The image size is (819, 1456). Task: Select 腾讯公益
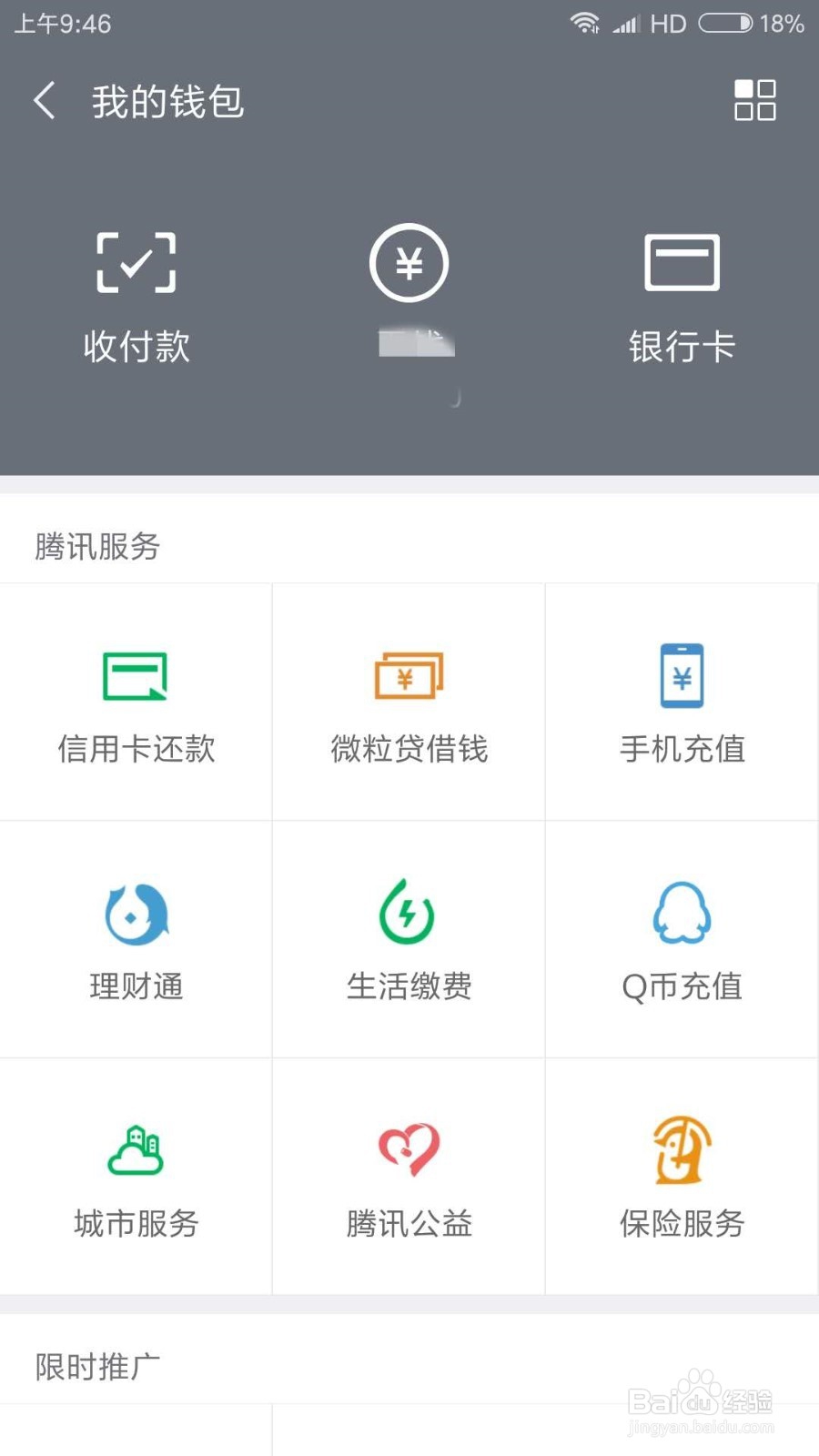coord(409,1177)
